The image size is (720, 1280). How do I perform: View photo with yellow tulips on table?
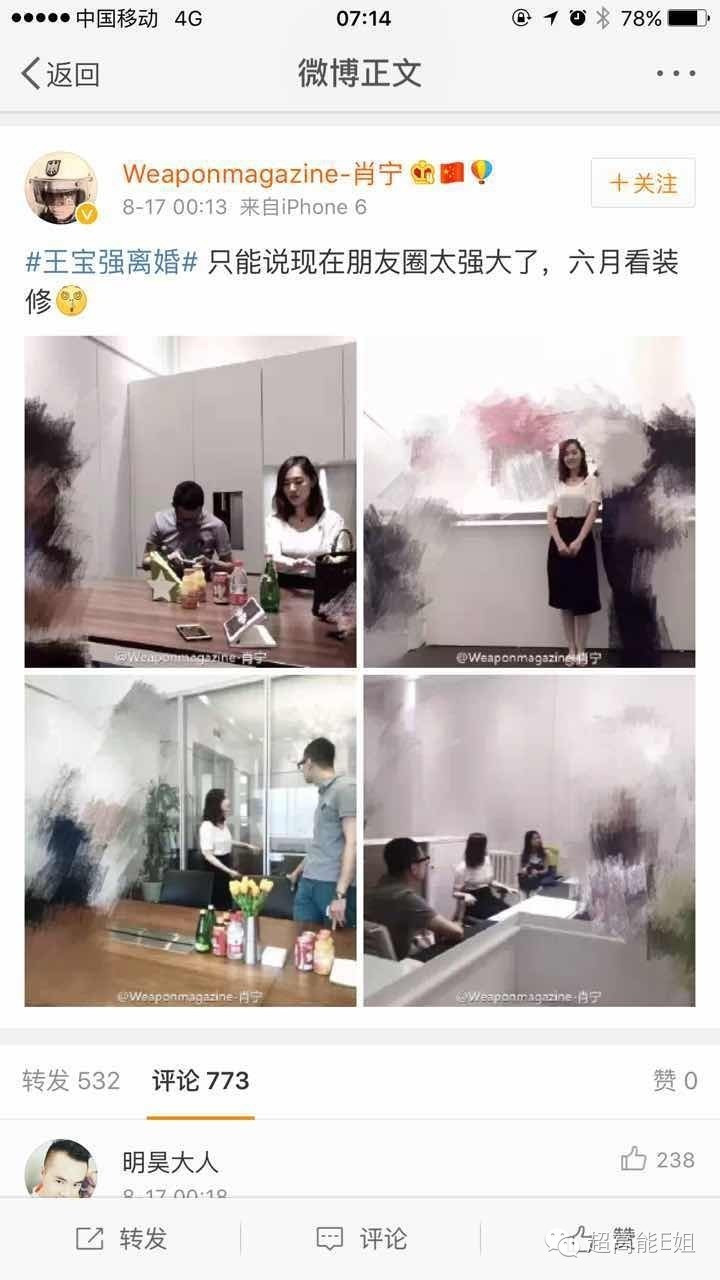click(190, 840)
